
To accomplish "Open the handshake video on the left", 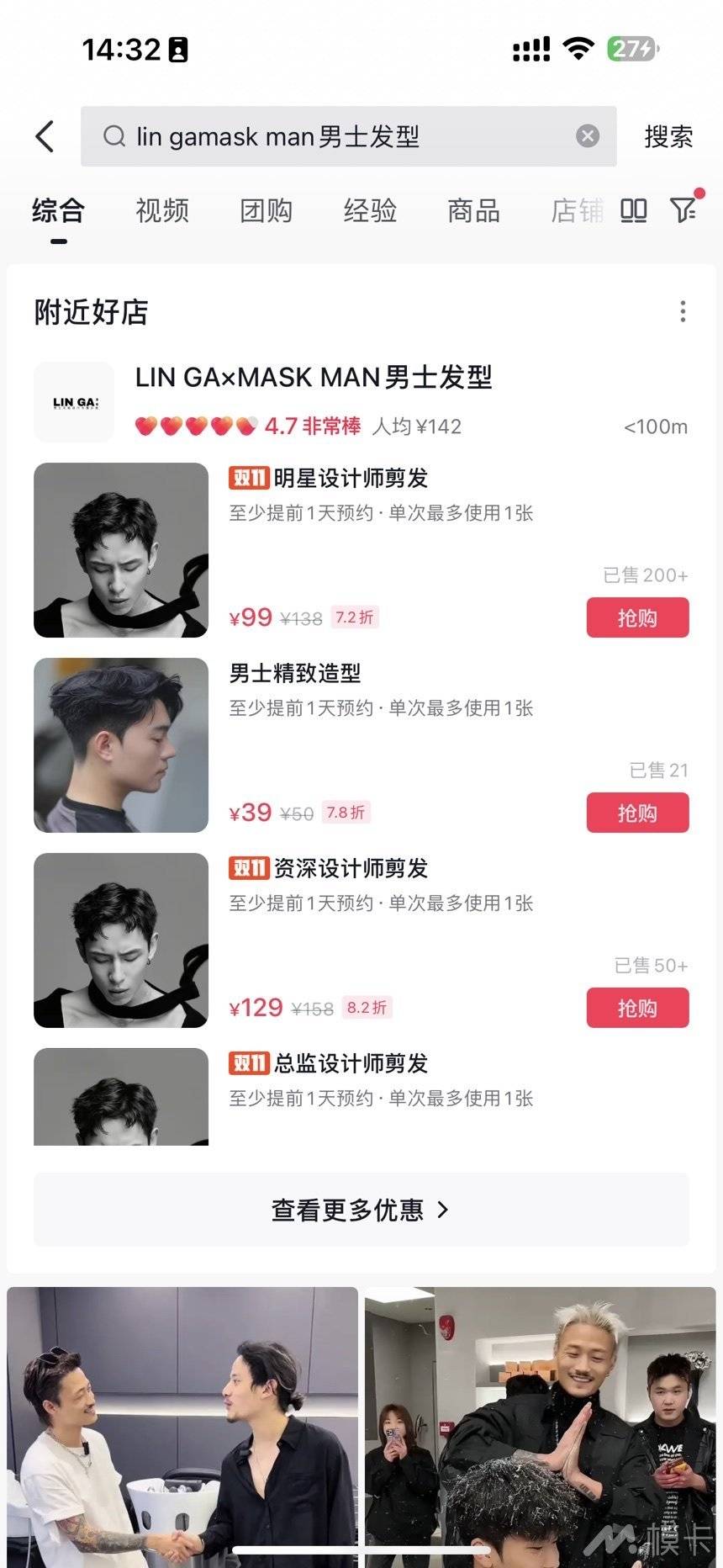I will coord(182,1422).
